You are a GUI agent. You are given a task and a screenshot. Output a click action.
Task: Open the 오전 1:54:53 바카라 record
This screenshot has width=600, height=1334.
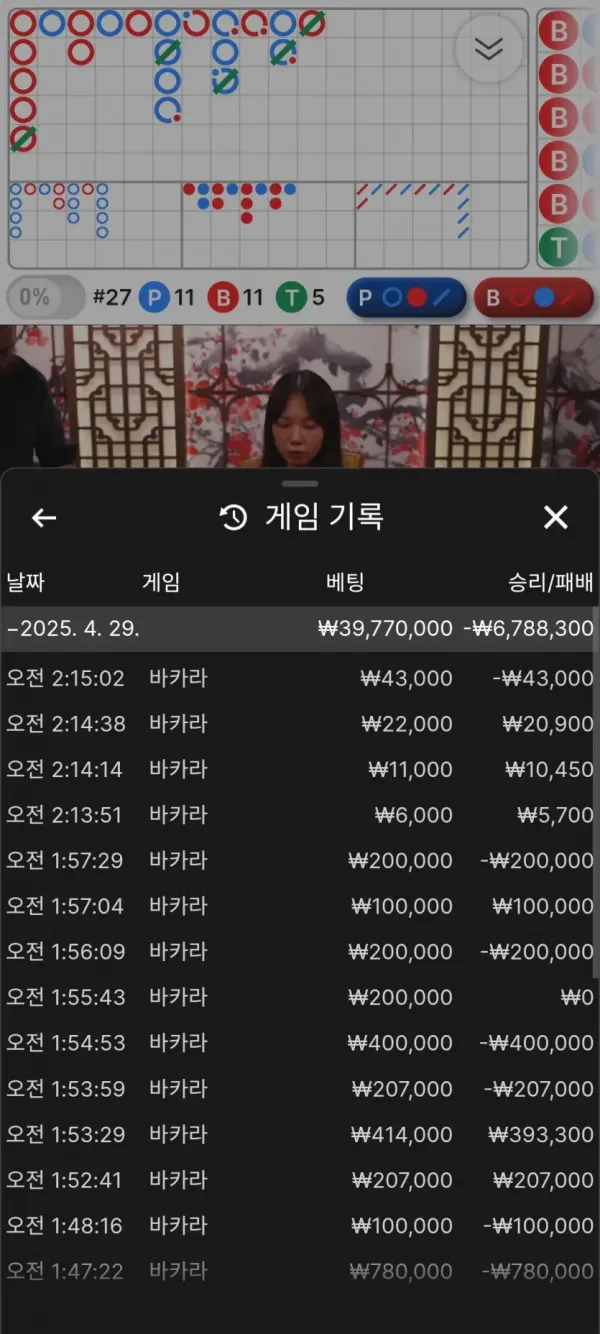(300, 1043)
